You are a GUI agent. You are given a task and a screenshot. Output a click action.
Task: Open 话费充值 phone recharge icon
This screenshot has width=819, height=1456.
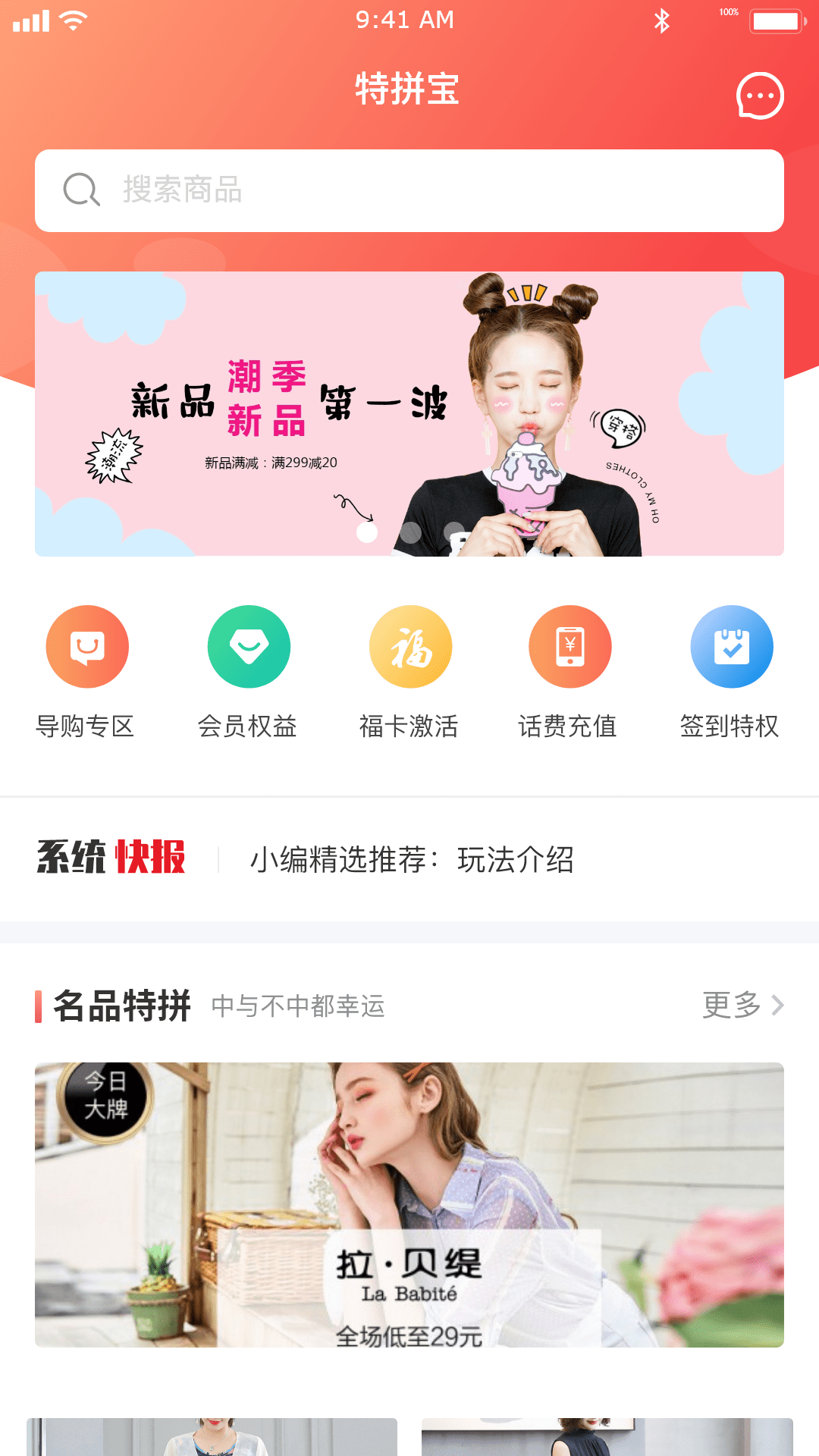pyautogui.click(x=570, y=647)
